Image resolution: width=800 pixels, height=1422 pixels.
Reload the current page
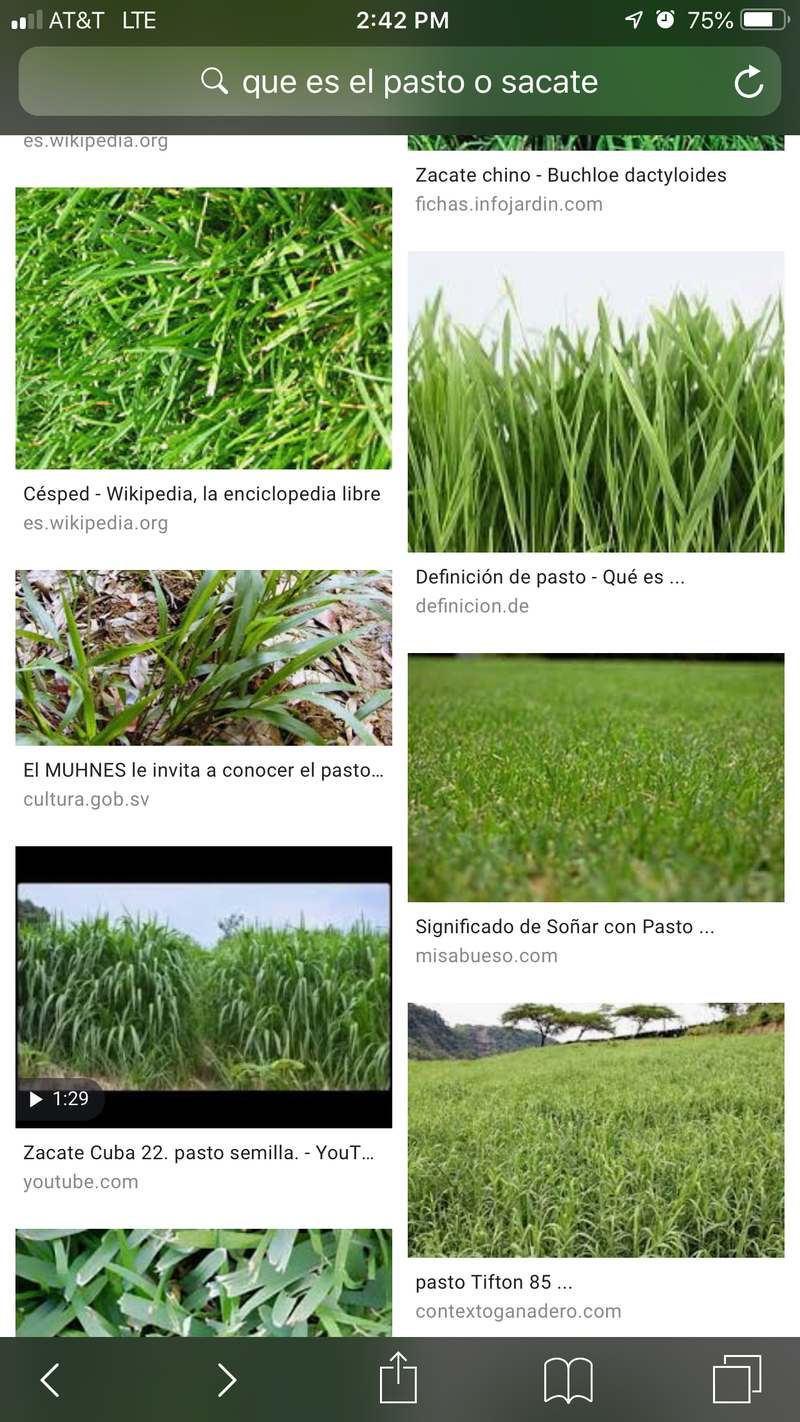pos(748,83)
